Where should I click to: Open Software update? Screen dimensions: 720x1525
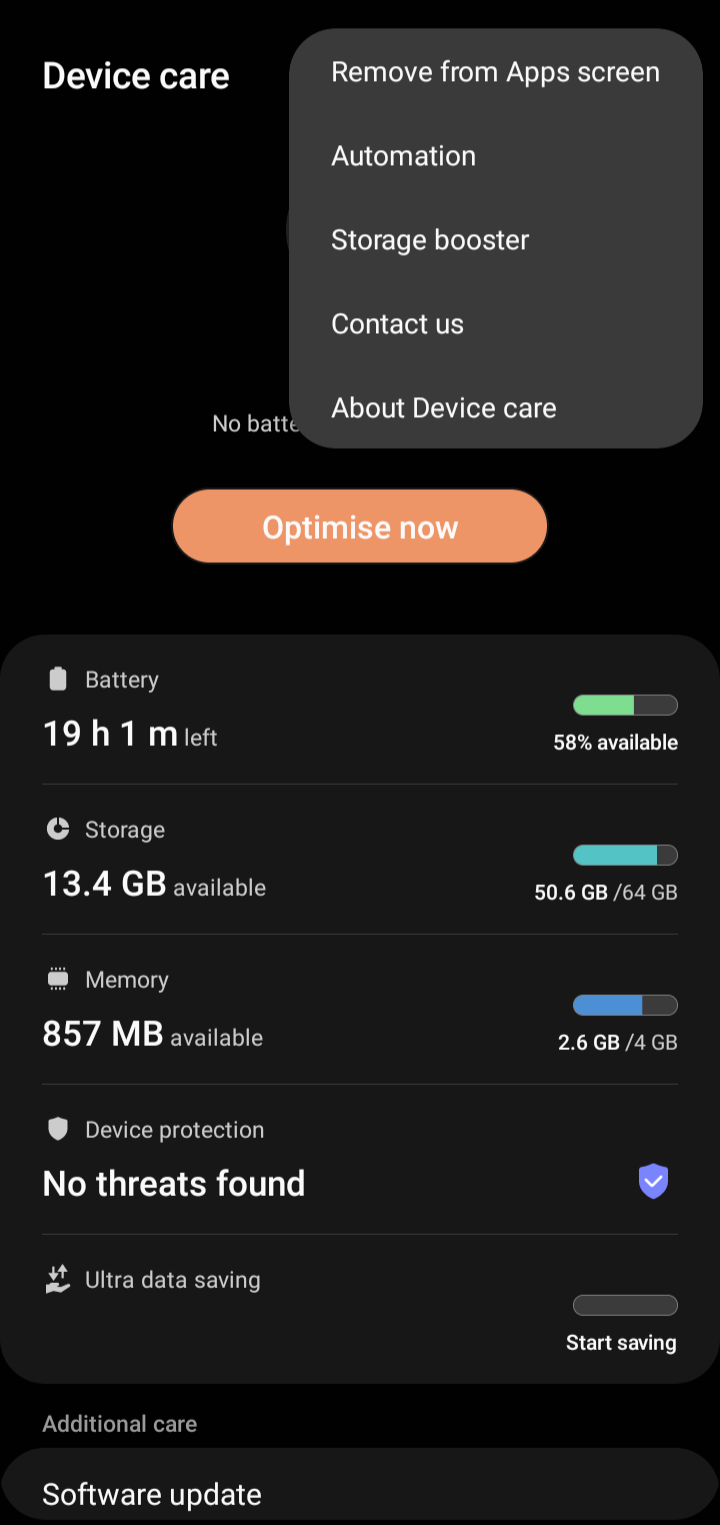click(x=151, y=1493)
